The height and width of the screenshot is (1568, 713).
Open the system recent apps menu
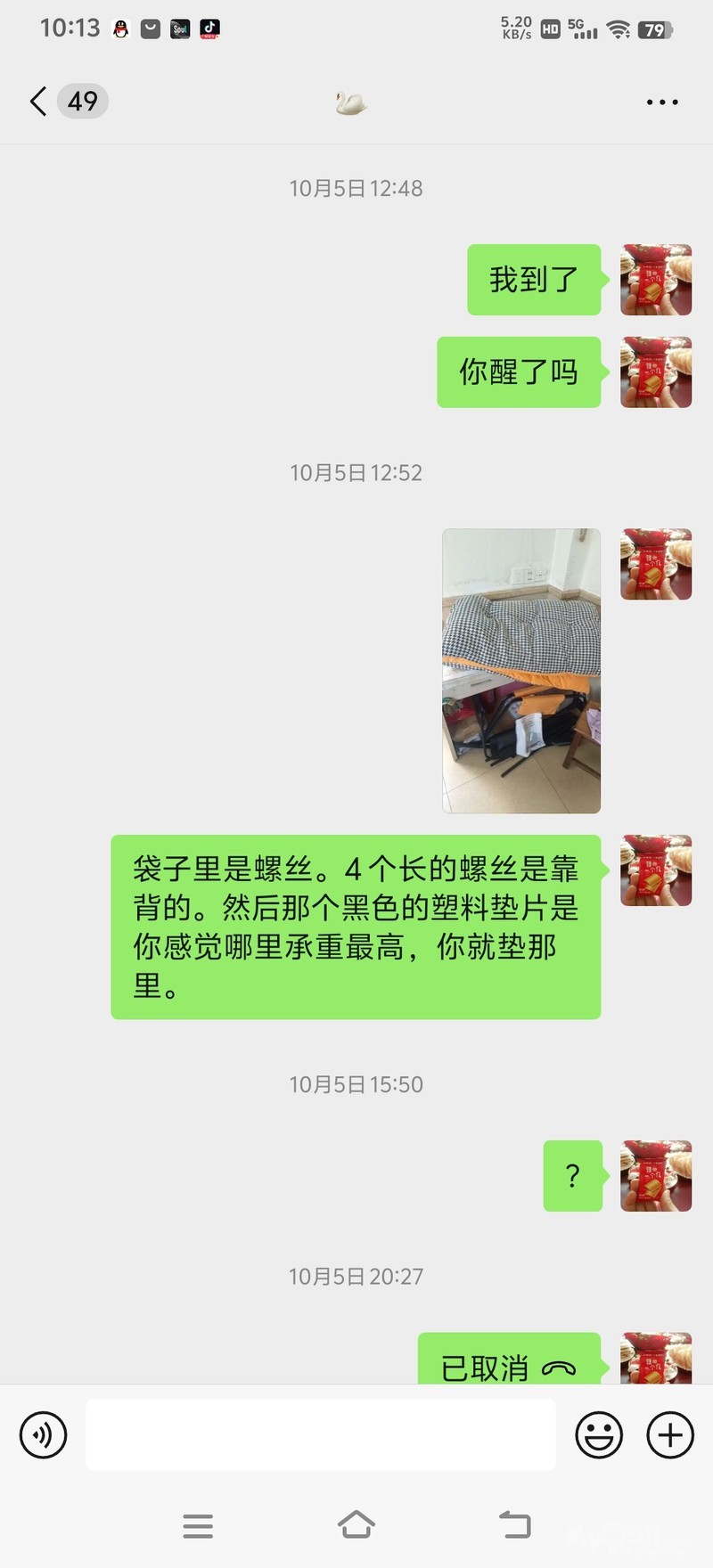[x=198, y=1525]
